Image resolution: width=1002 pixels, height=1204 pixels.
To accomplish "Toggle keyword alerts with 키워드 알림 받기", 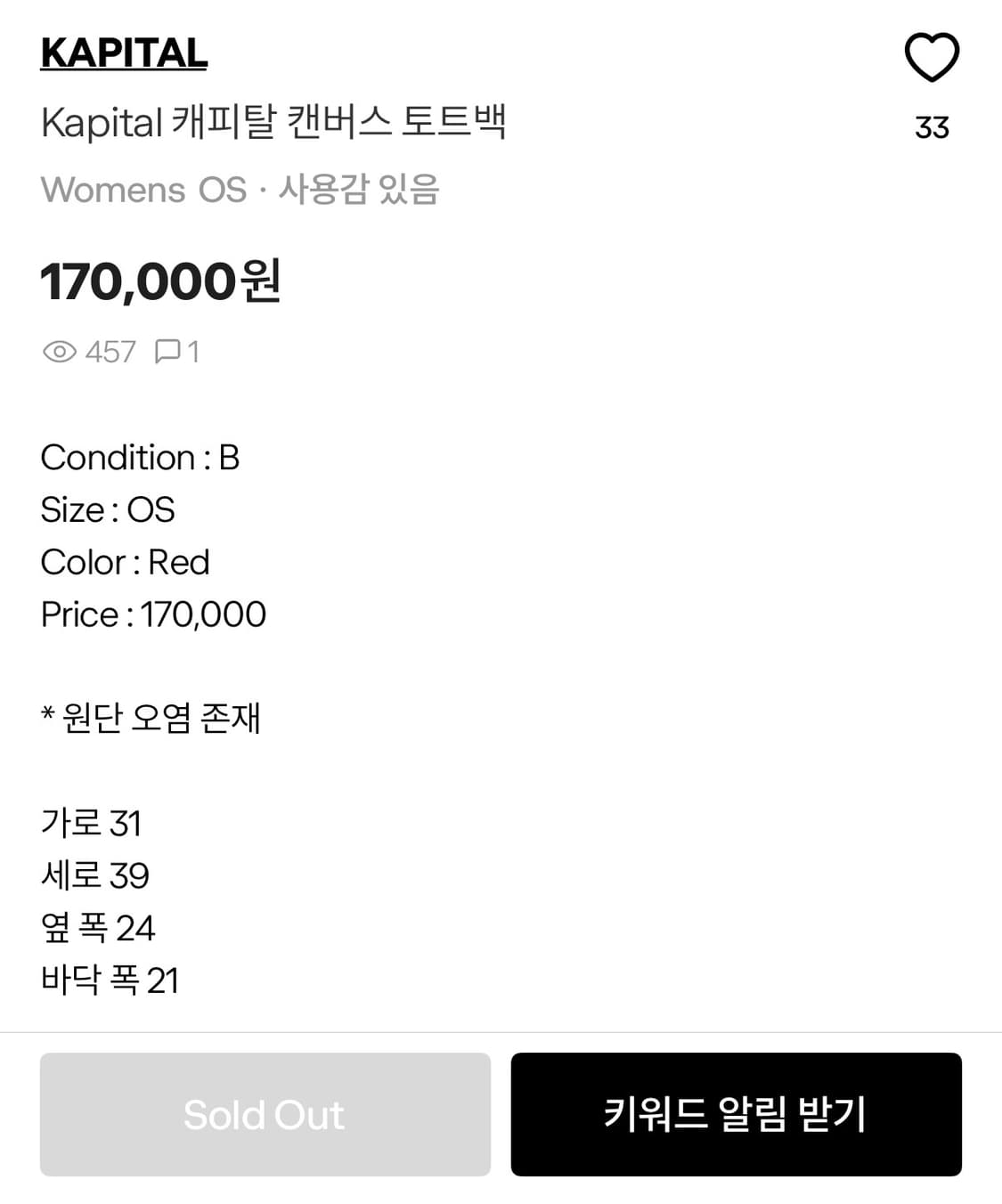I will click(736, 1115).
